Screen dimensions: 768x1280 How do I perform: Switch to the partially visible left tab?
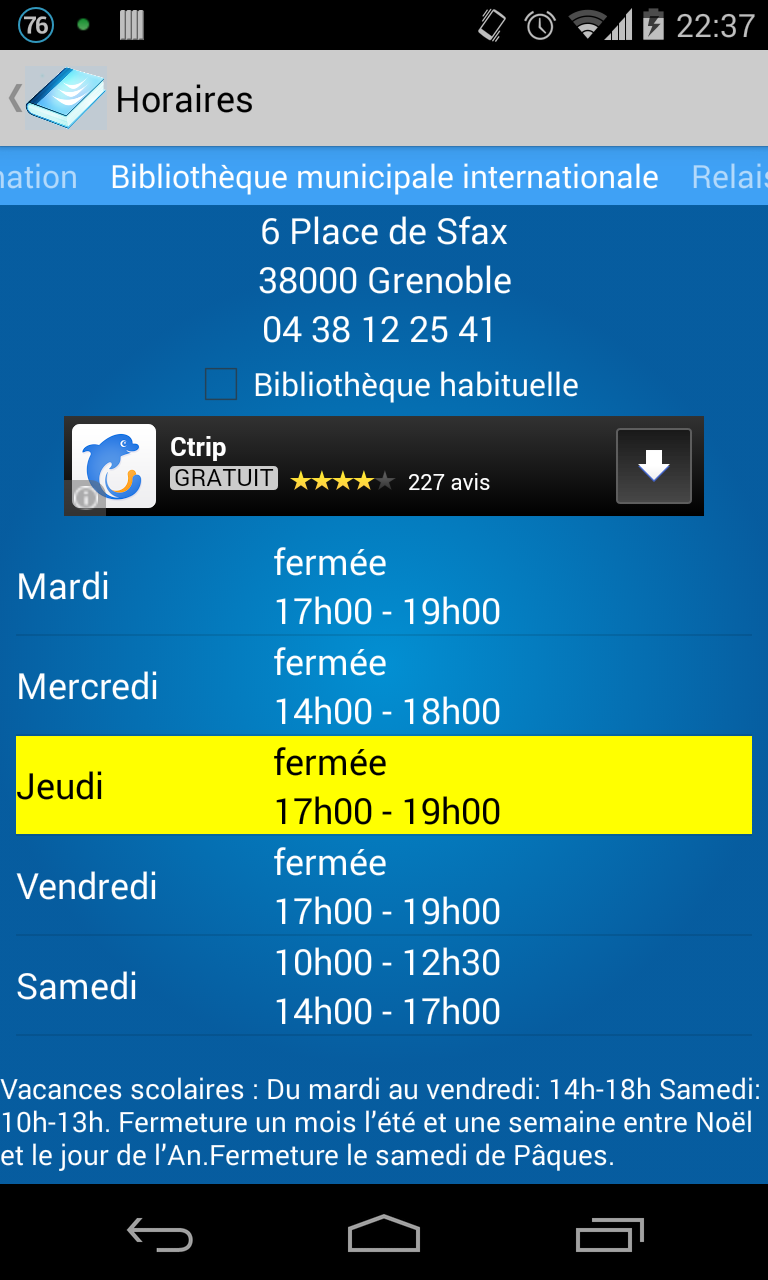click(38, 177)
